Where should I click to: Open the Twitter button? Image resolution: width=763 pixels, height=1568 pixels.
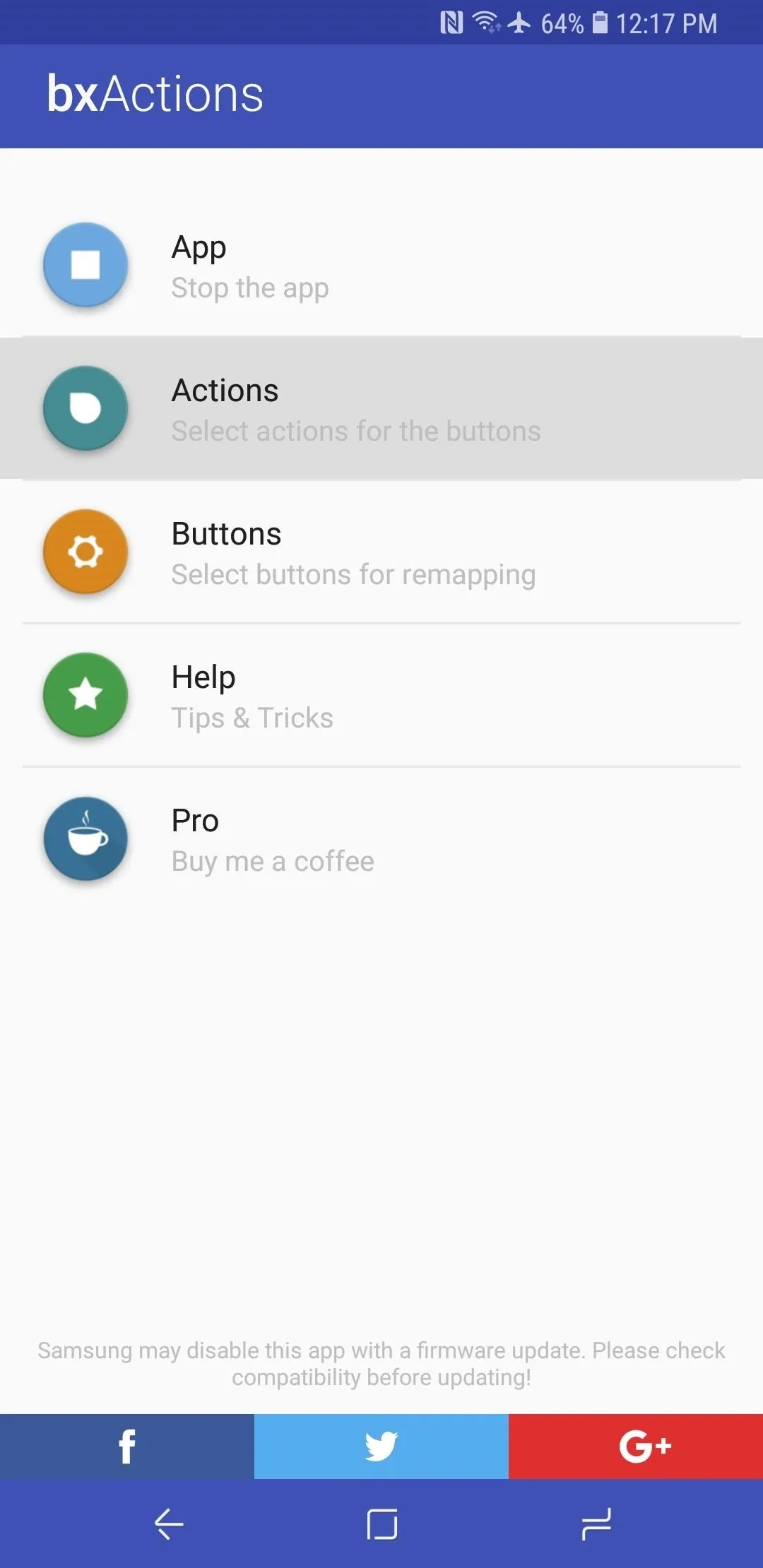pos(381,1447)
